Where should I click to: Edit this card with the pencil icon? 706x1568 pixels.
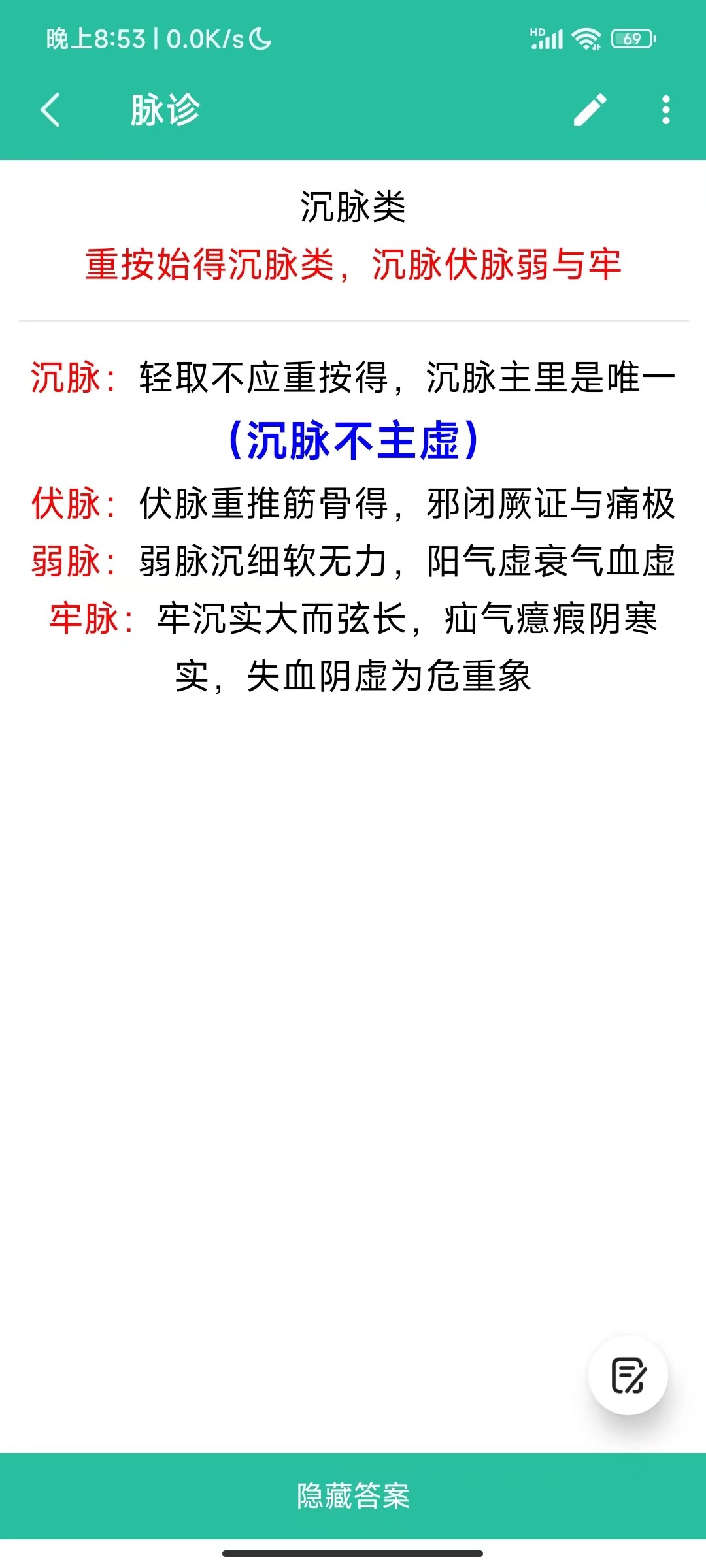590,110
